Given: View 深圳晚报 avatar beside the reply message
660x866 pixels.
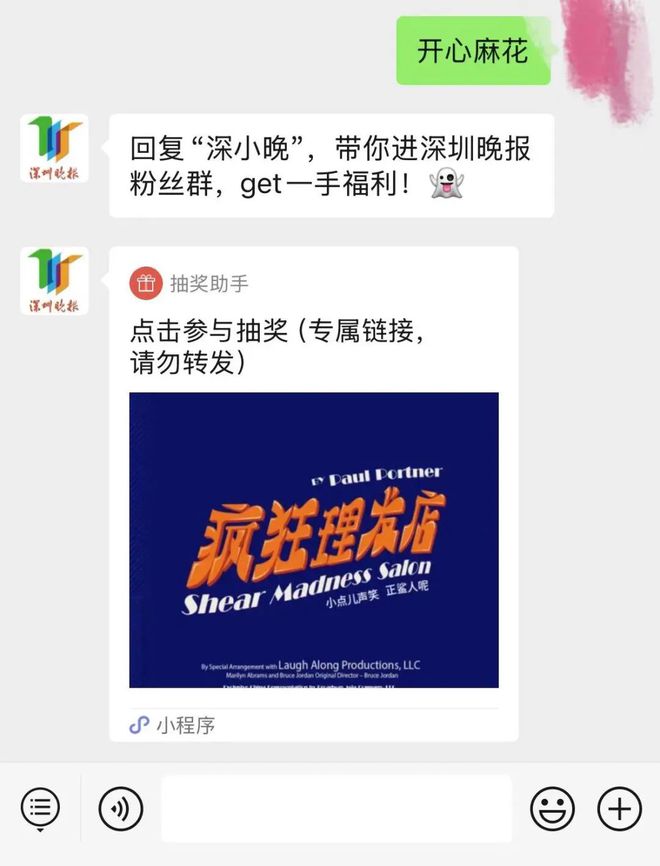Looking at the screenshot, I should coord(54,148).
